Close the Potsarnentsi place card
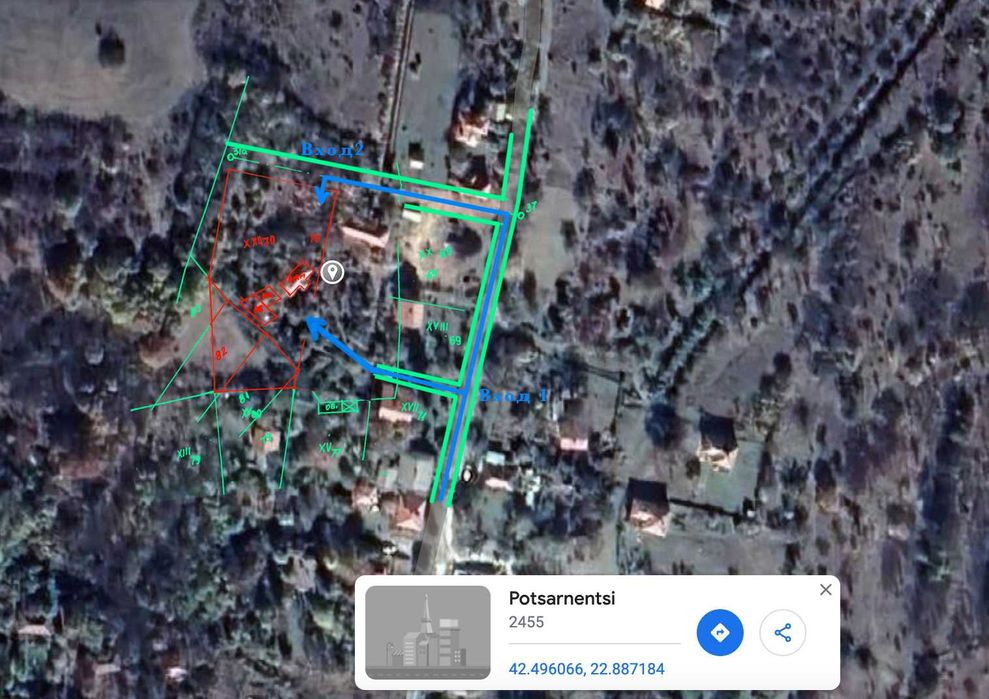Image resolution: width=989 pixels, height=699 pixels. pos(825,590)
